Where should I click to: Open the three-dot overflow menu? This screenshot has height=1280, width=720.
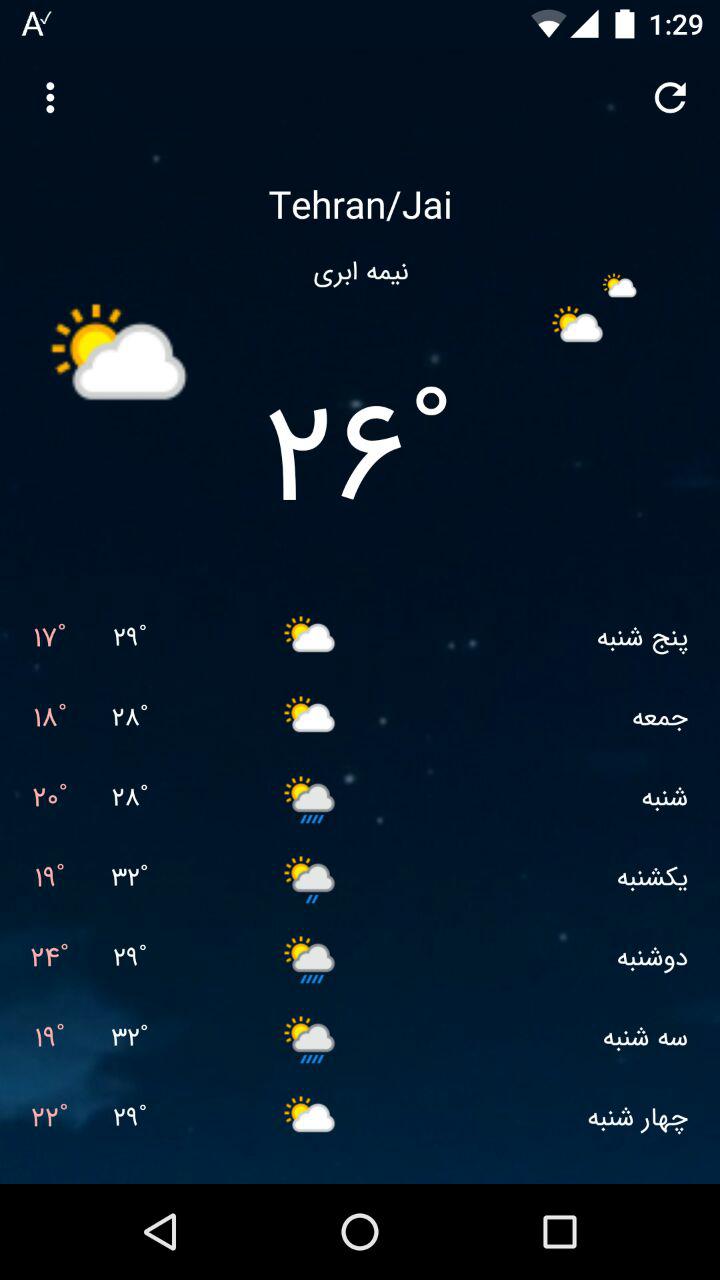[x=50, y=98]
